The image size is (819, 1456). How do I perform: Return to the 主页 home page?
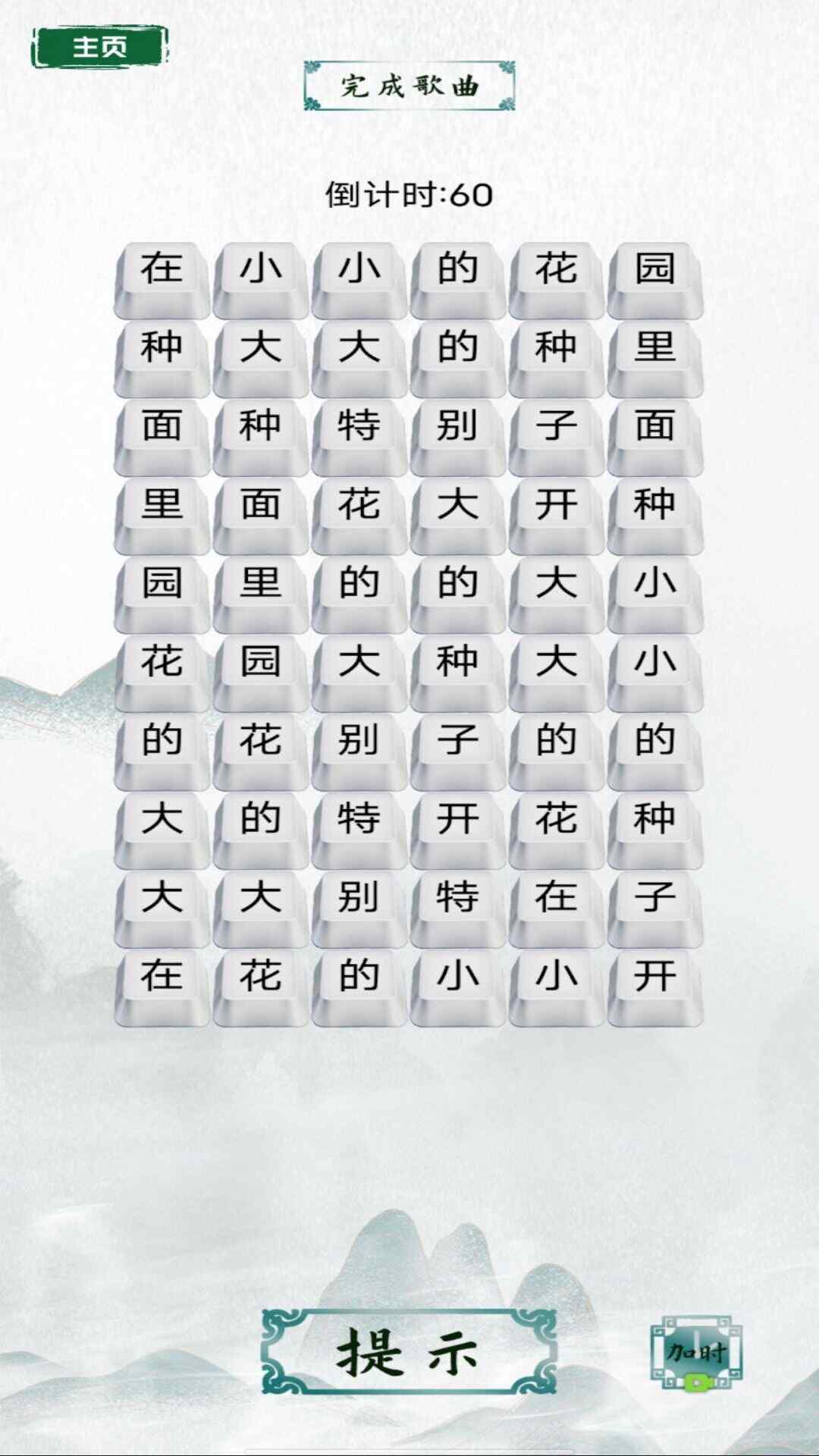99,47
